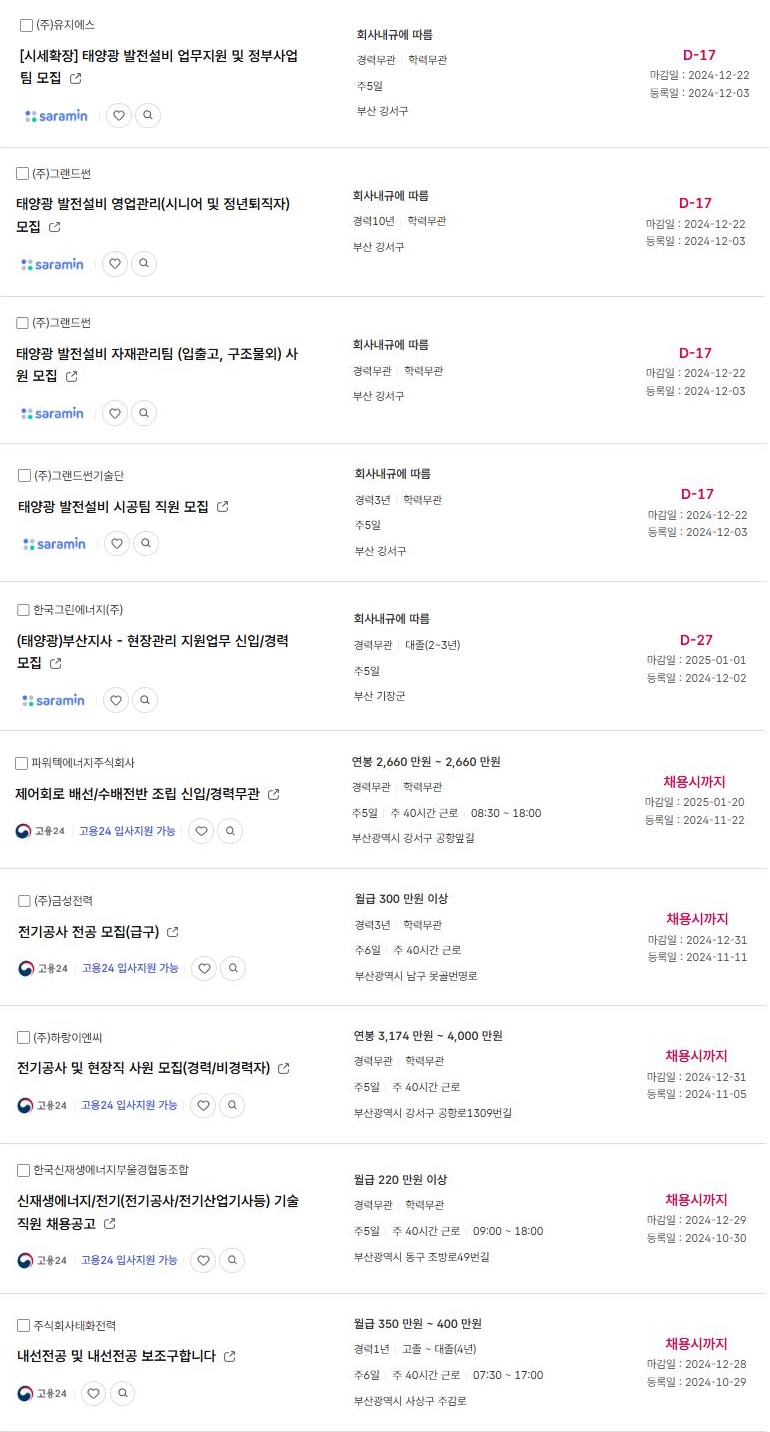This screenshot has height=1432, width=770.
Task: Open 태양광 발전설비 영업관리 posting
Action: click(x=153, y=215)
